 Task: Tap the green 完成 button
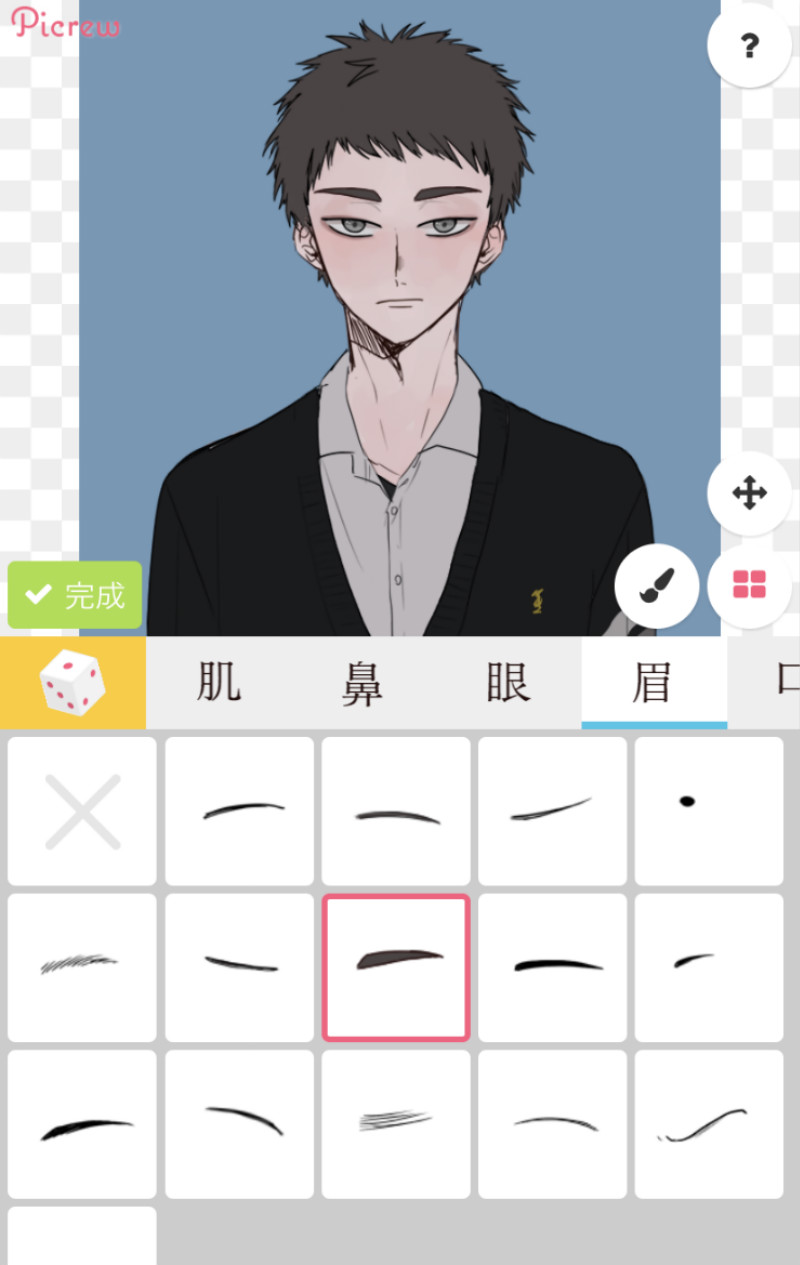coord(75,595)
